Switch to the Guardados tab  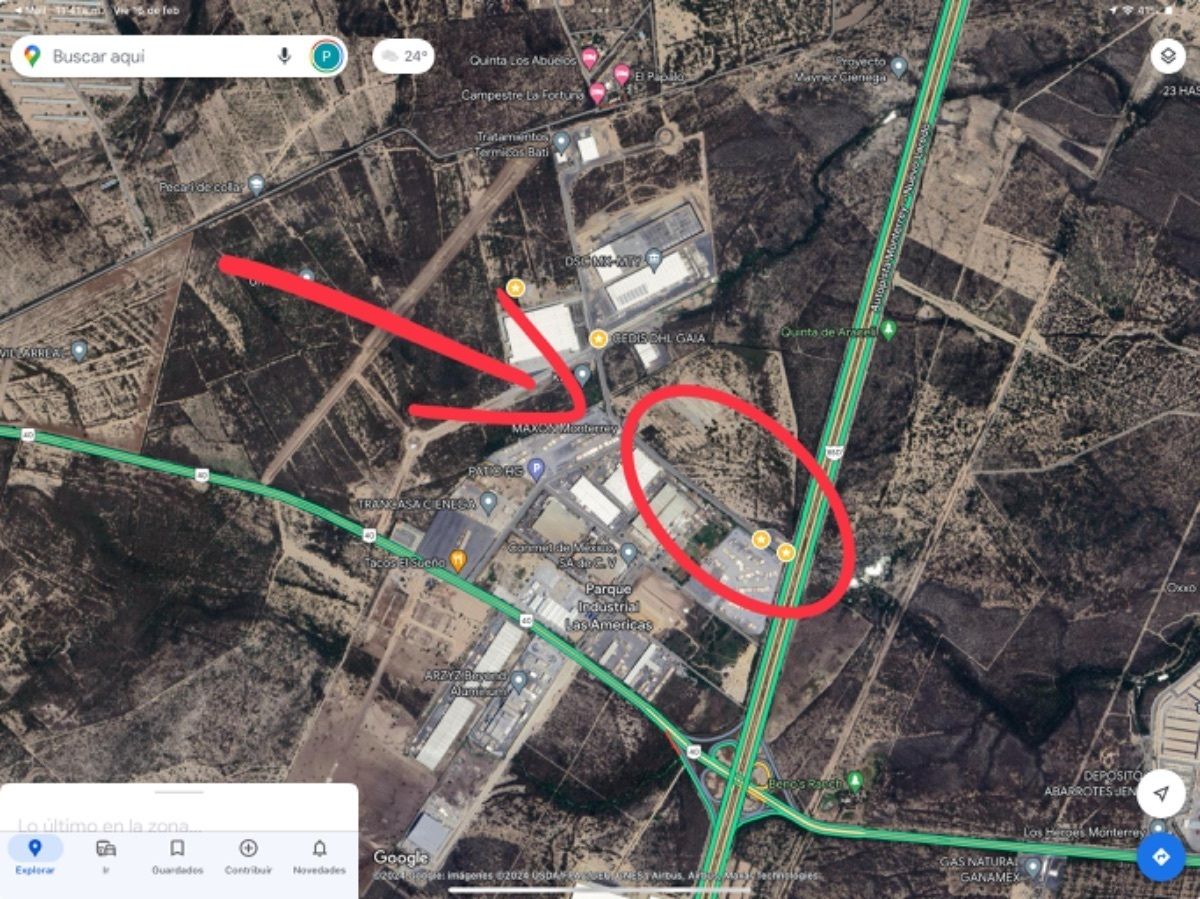[177, 855]
